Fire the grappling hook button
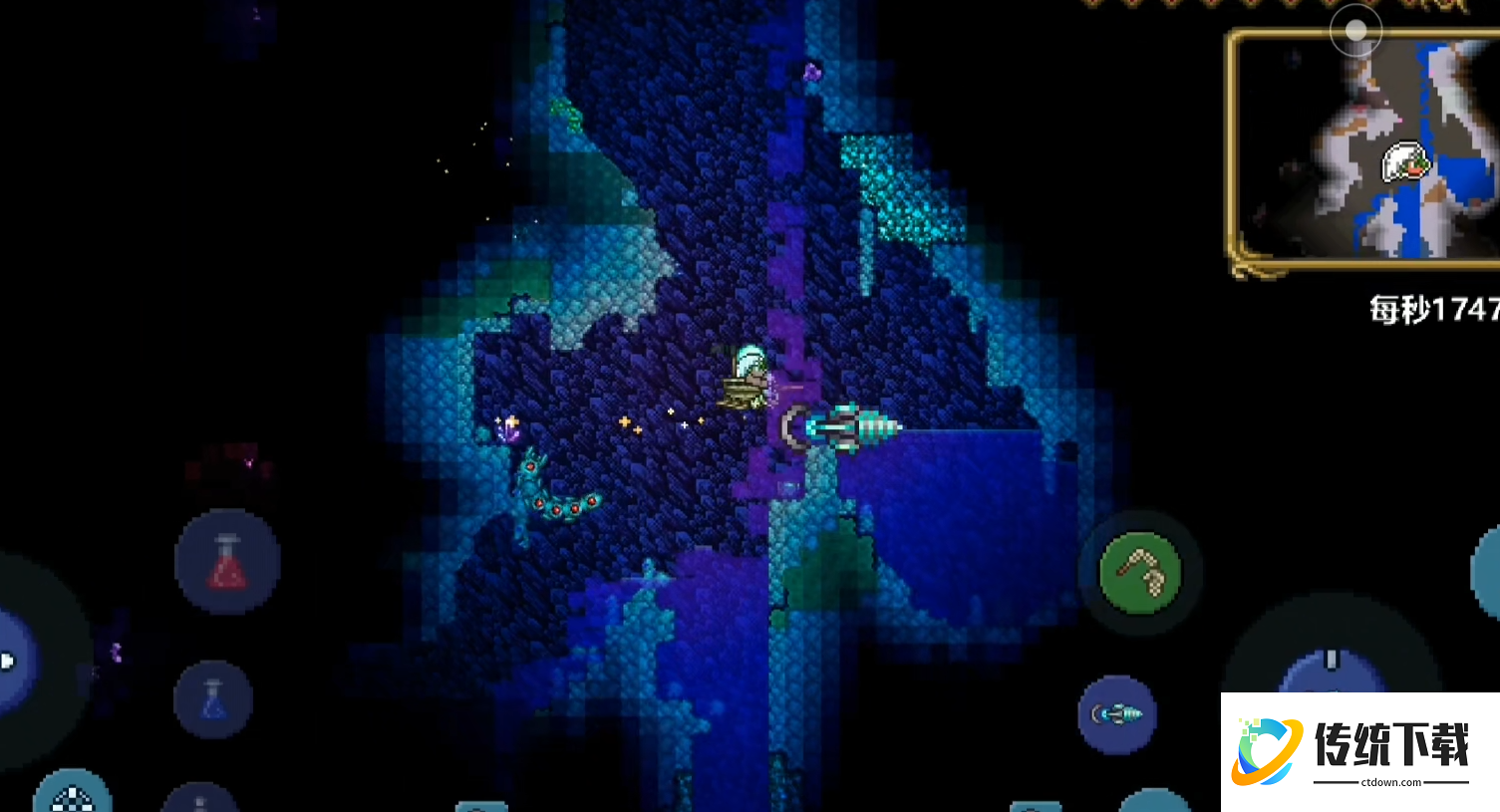 click(1140, 572)
